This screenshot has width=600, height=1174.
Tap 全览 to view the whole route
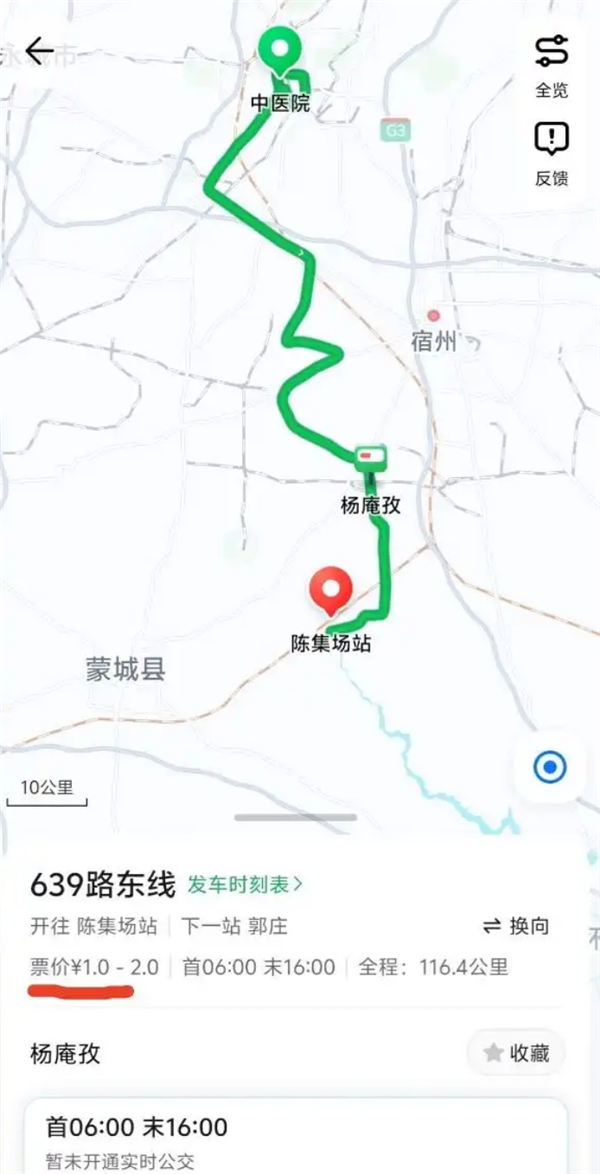pyautogui.click(x=551, y=65)
